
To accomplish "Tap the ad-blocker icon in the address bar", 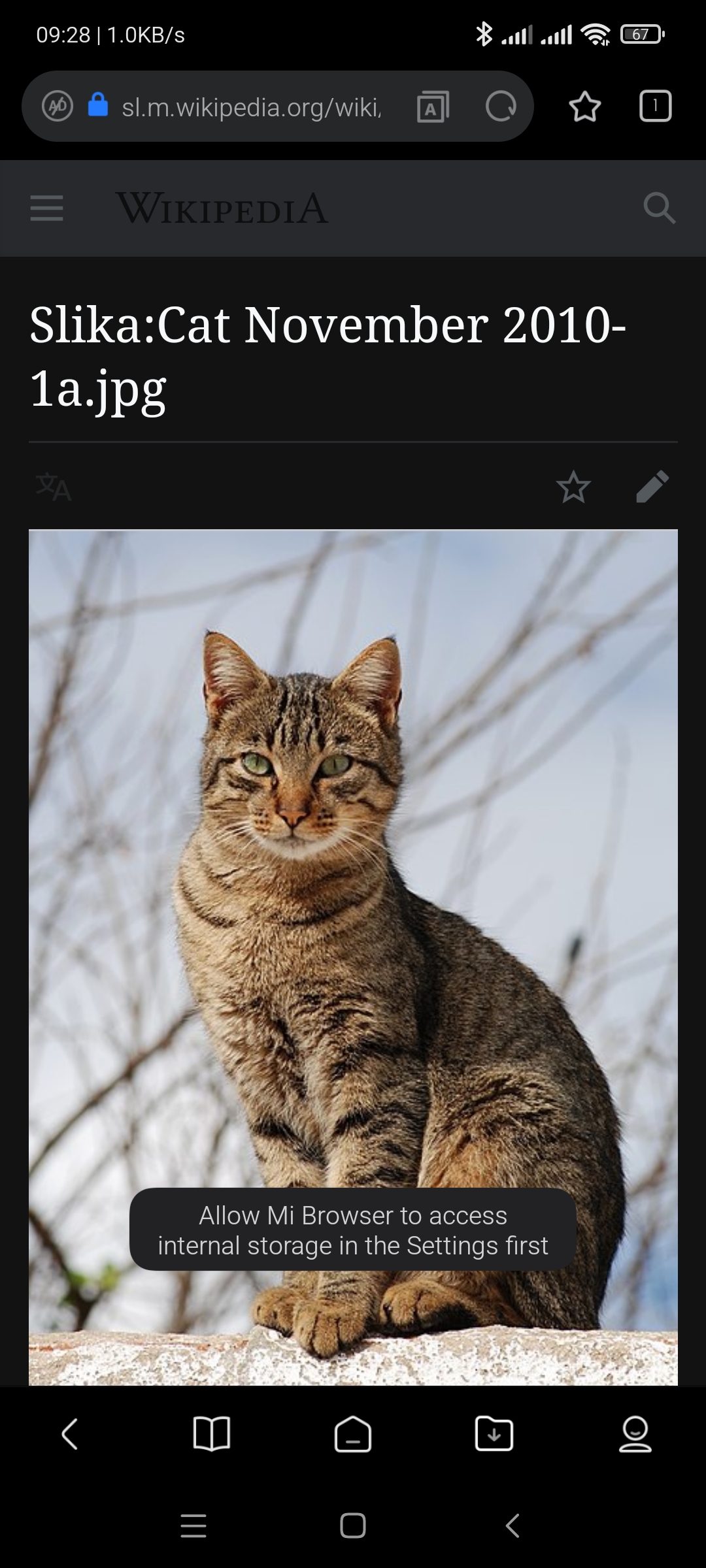I will point(58,106).
